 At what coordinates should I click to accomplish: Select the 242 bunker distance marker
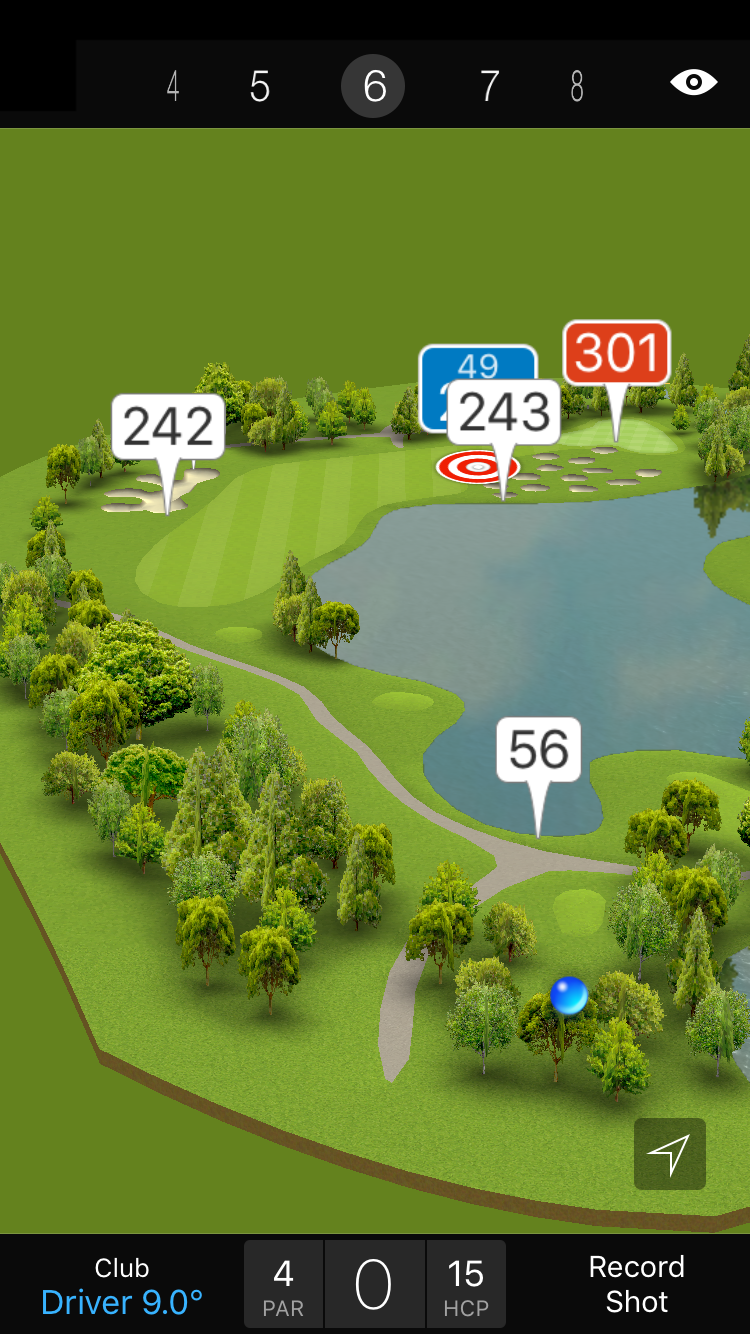(x=168, y=427)
